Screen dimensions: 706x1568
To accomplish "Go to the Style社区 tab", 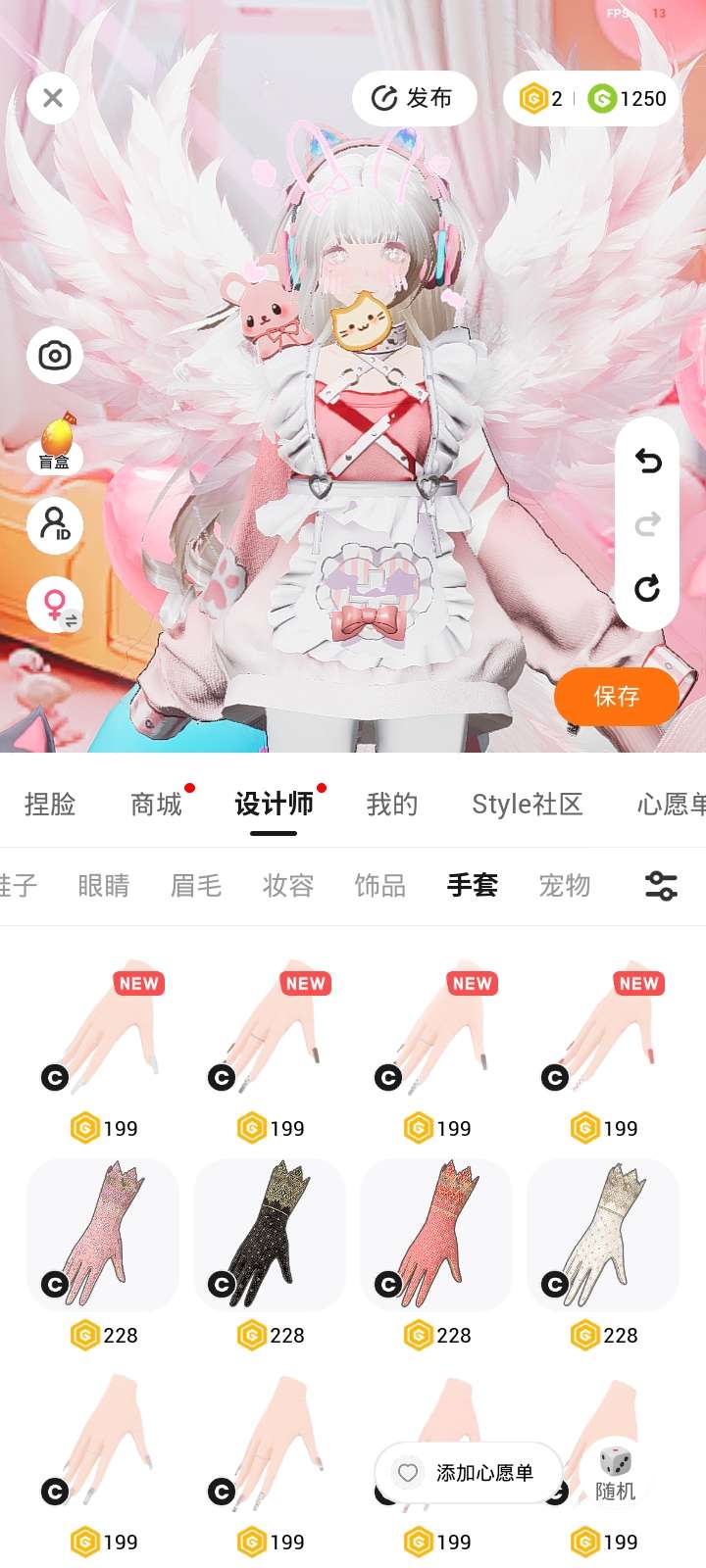I will 528,805.
